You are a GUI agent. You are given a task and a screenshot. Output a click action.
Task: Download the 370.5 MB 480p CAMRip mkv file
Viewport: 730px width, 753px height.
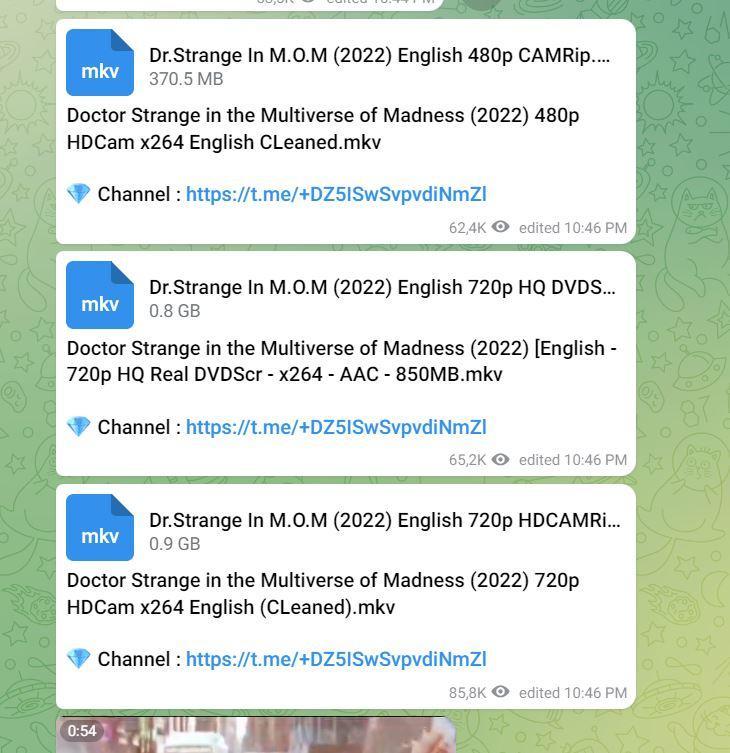click(x=99, y=62)
